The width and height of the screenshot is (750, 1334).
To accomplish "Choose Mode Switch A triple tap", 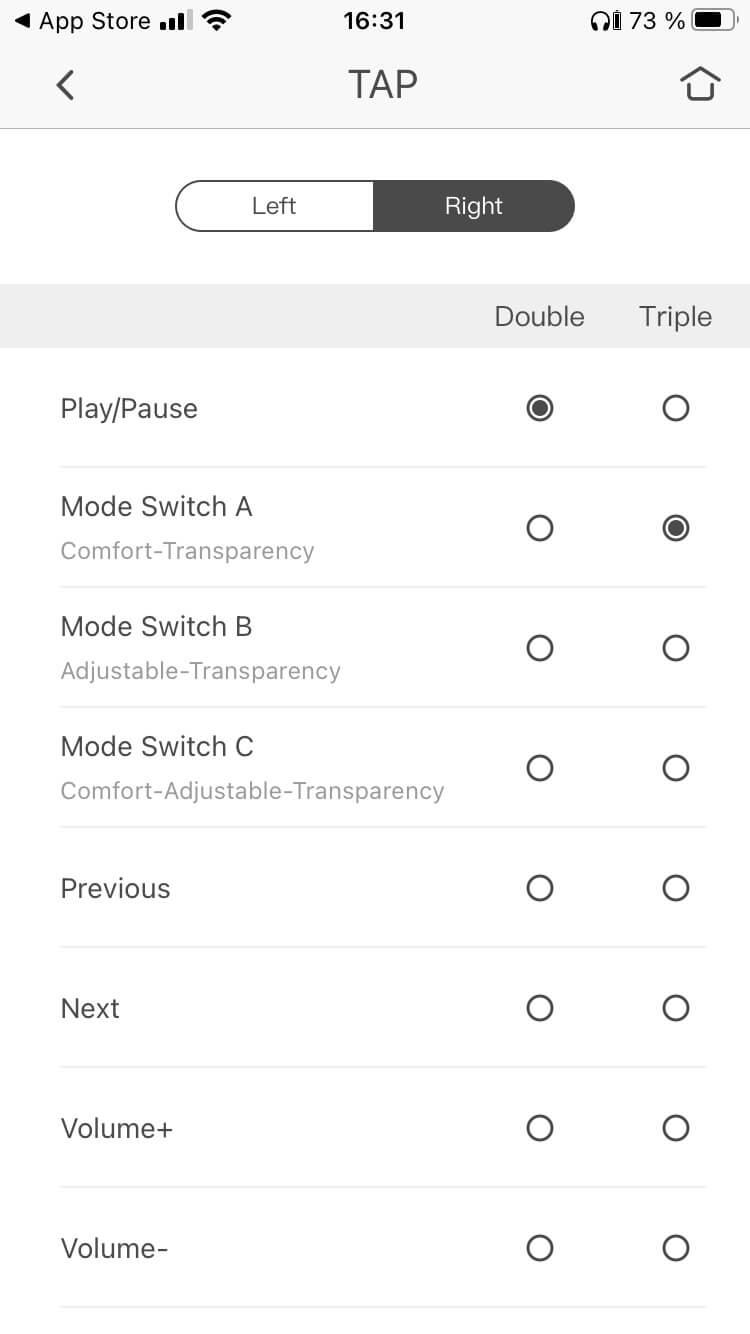I will pos(676,528).
